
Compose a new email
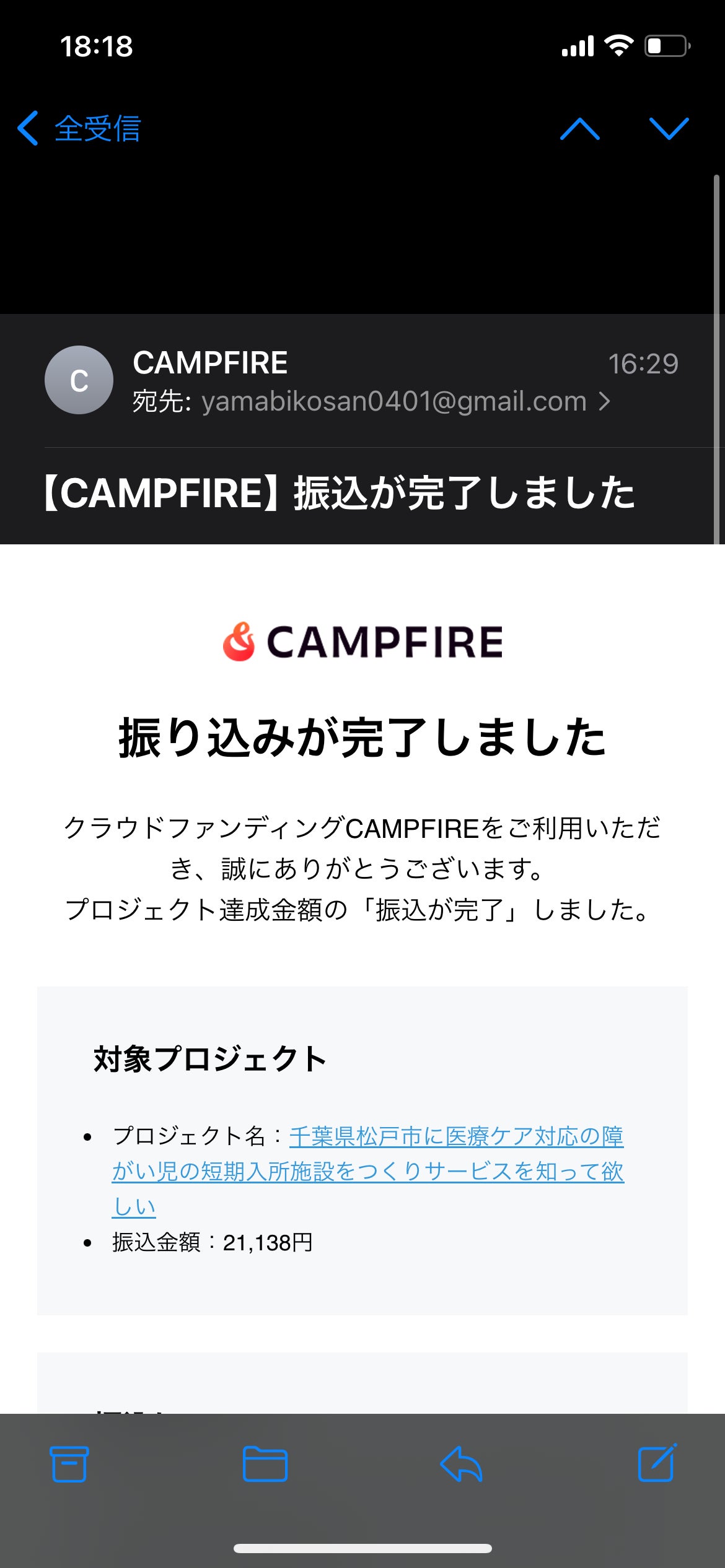(x=657, y=1464)
